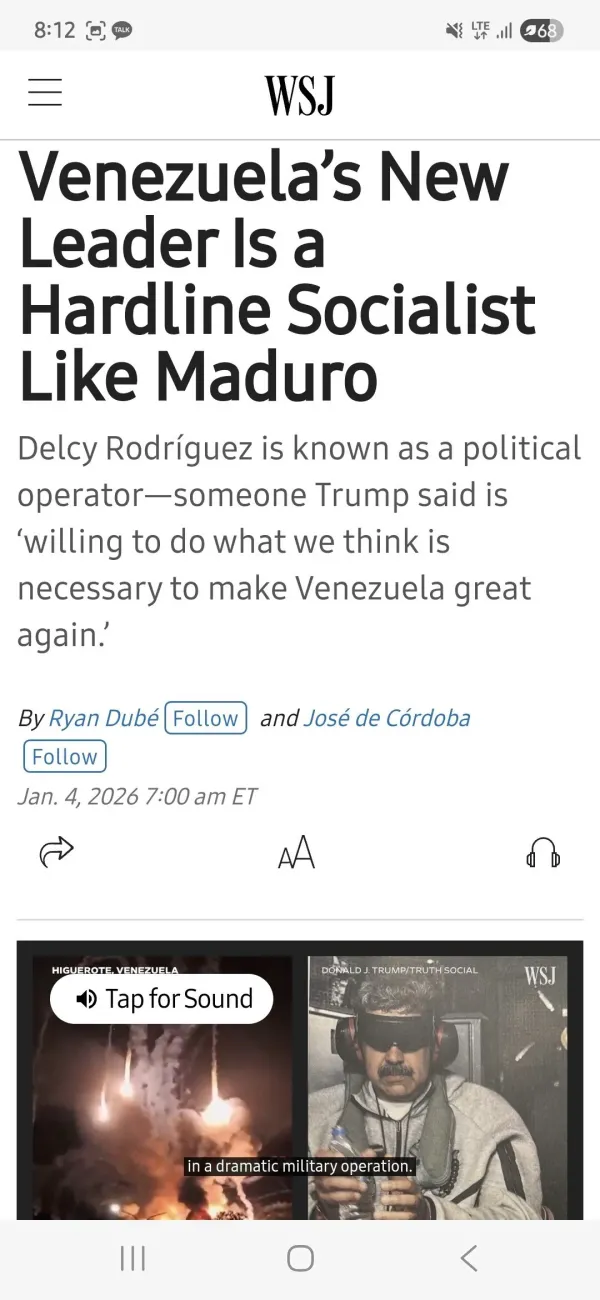Follow Ryan Dubé

tap(205, 718)
